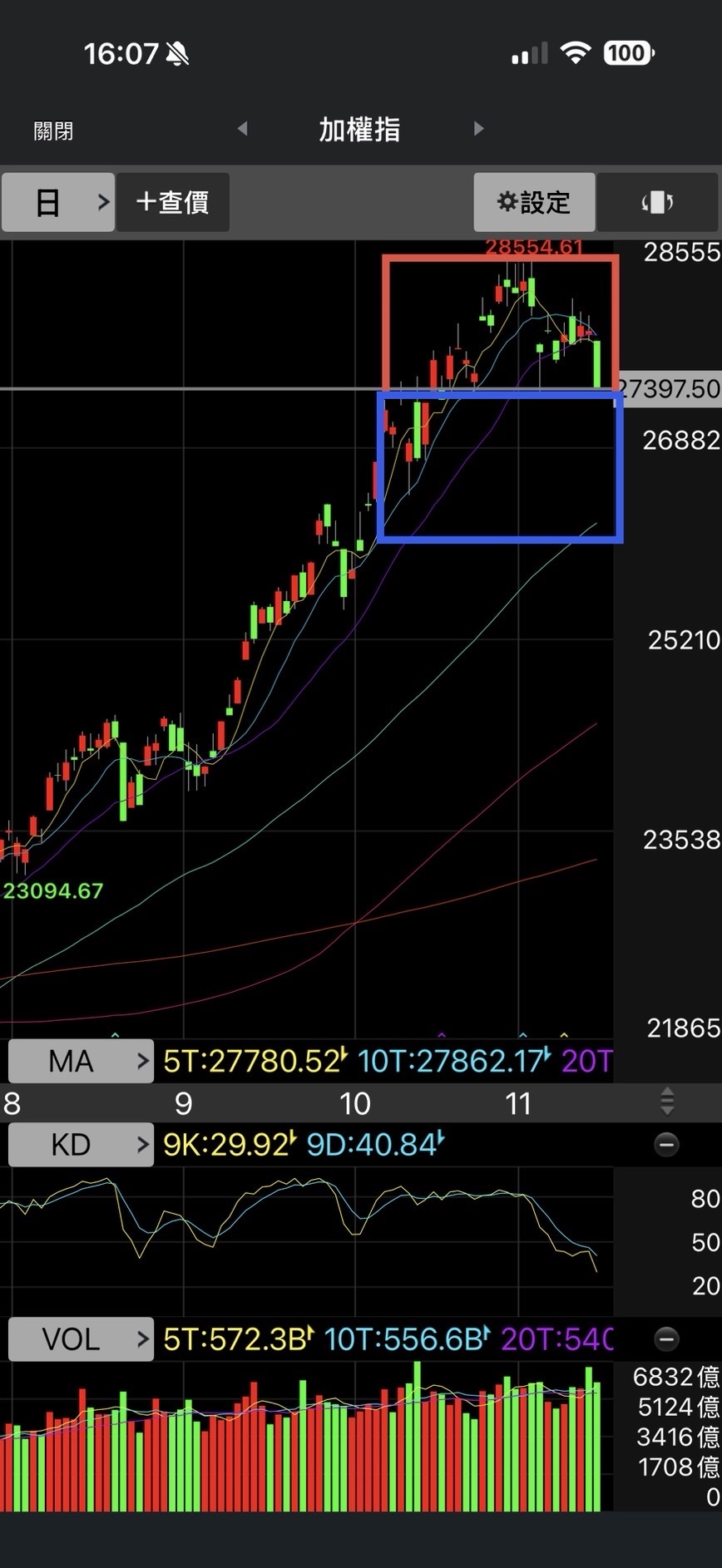
Task: Tap the panel resize handle
Action: click(666, 1101)
